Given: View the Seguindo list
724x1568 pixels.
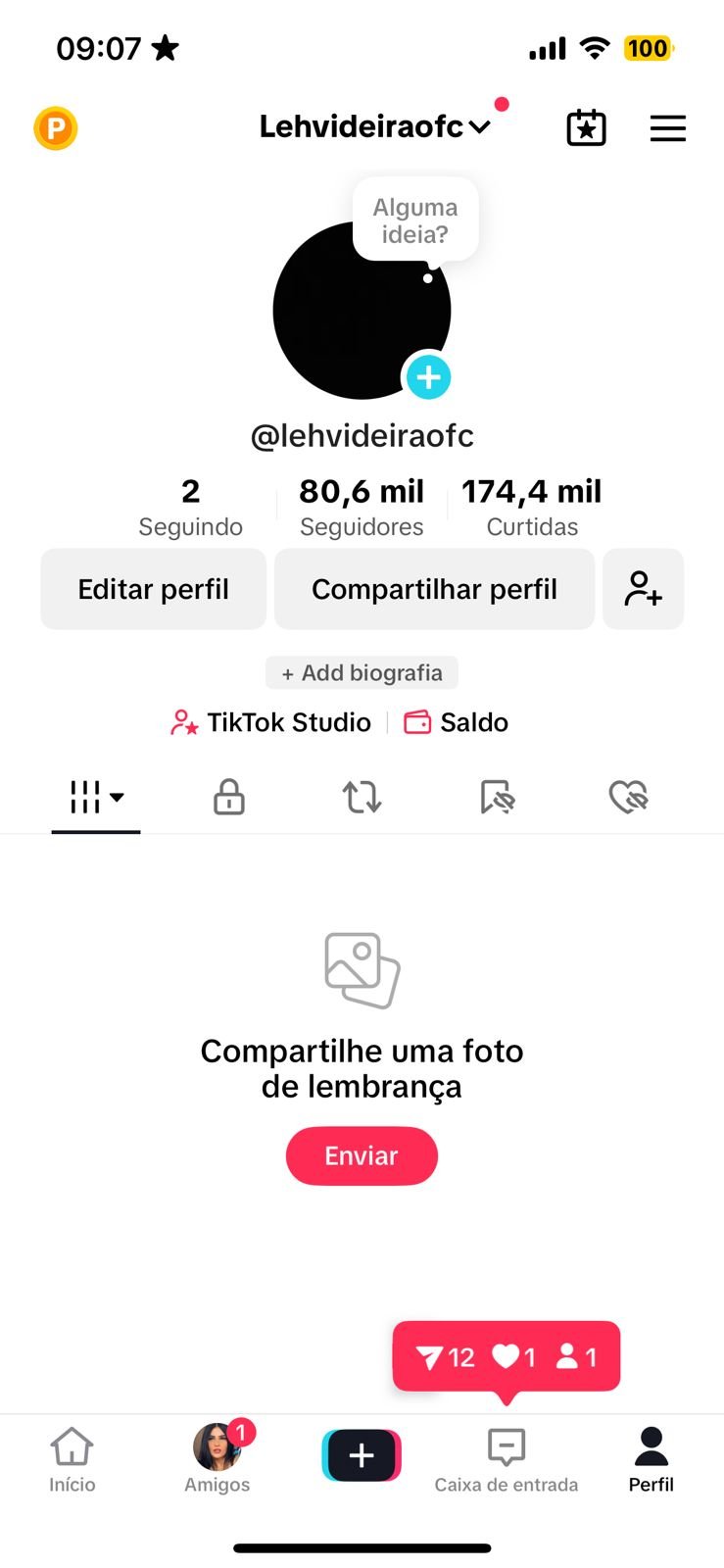Looking at the screenshot, I should point(191,507).
